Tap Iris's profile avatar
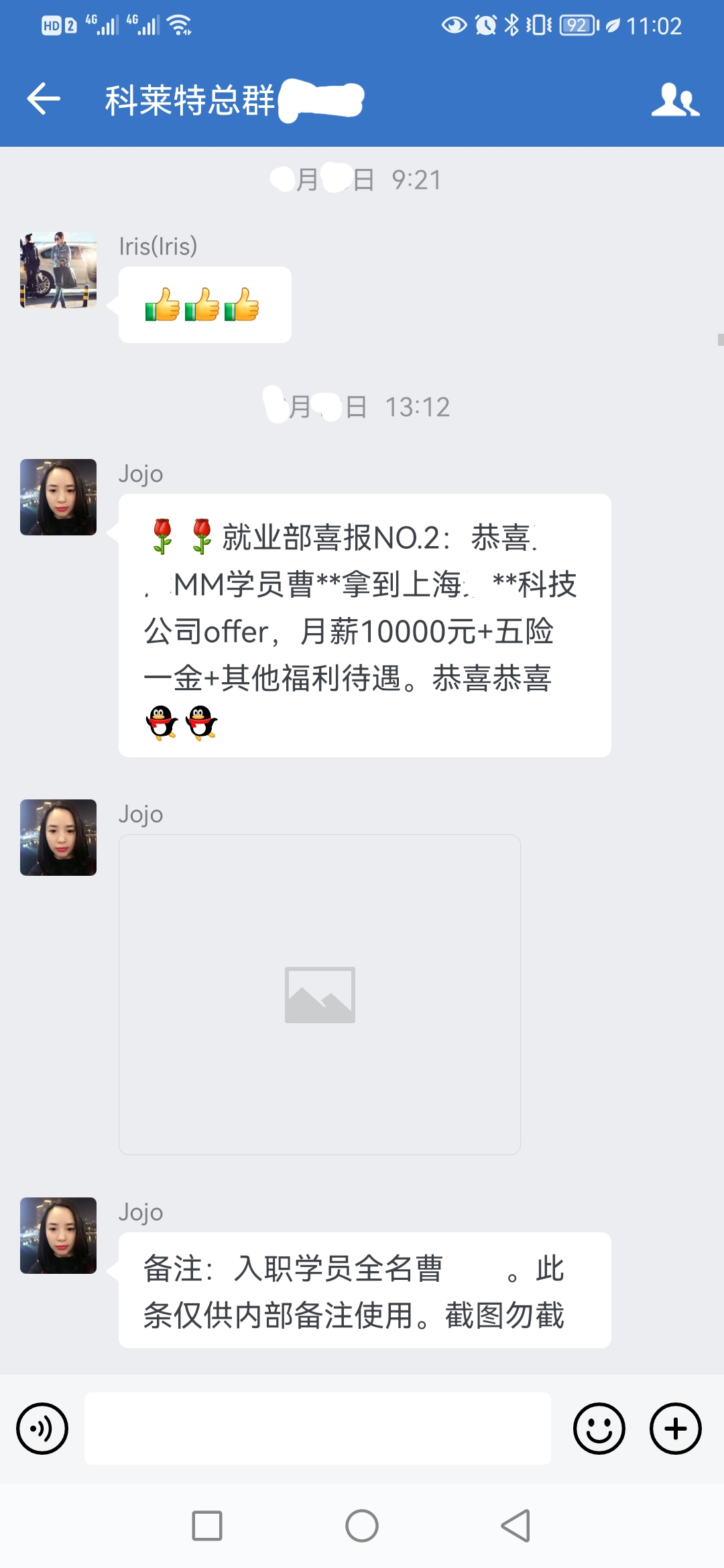The image size is (724, 1568). pyautogui.click(x=58, y=270)
